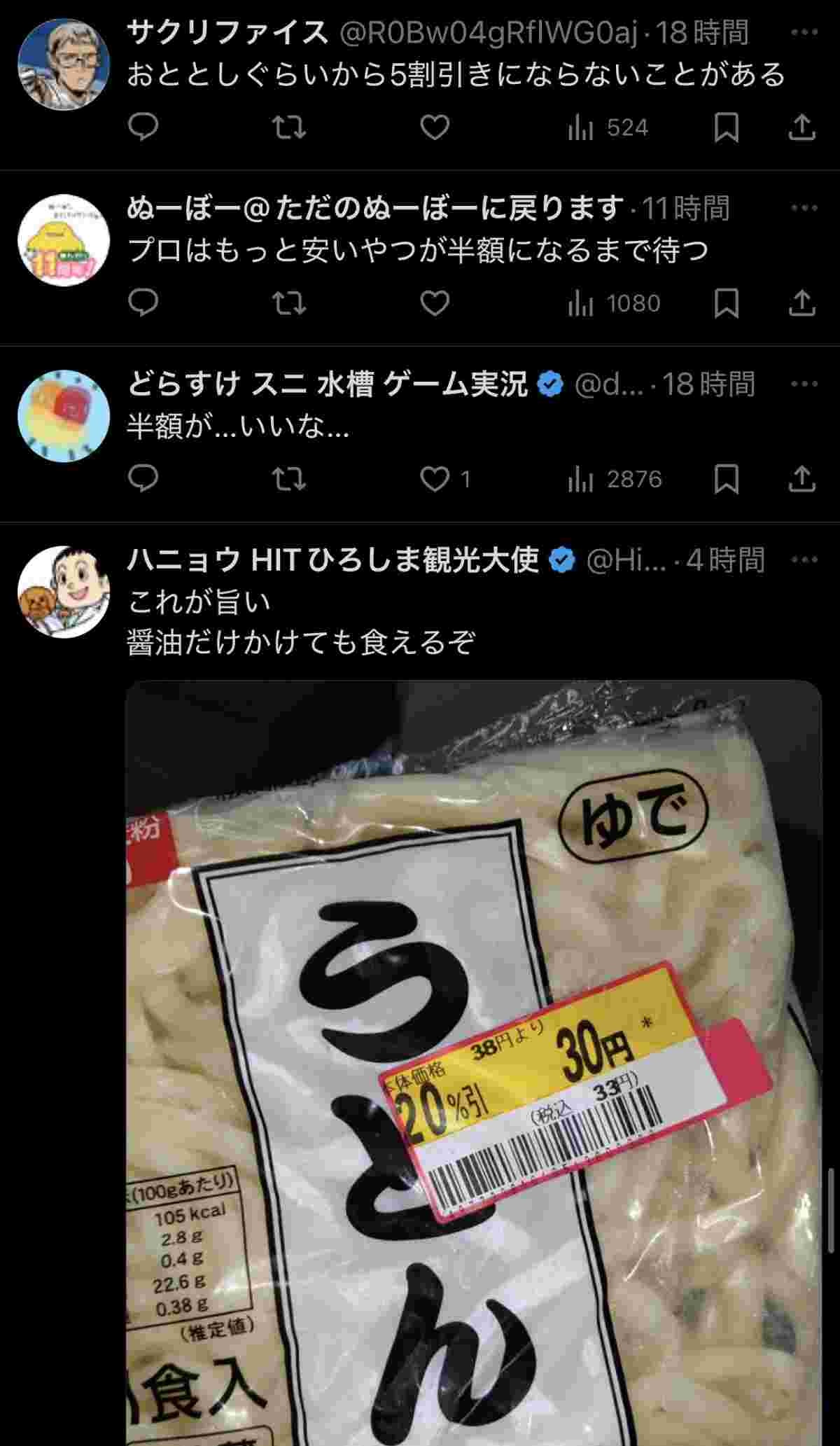Open どらすけ's profile avatar
This screenshot has width=840, height=1446.
click(63, 416)
